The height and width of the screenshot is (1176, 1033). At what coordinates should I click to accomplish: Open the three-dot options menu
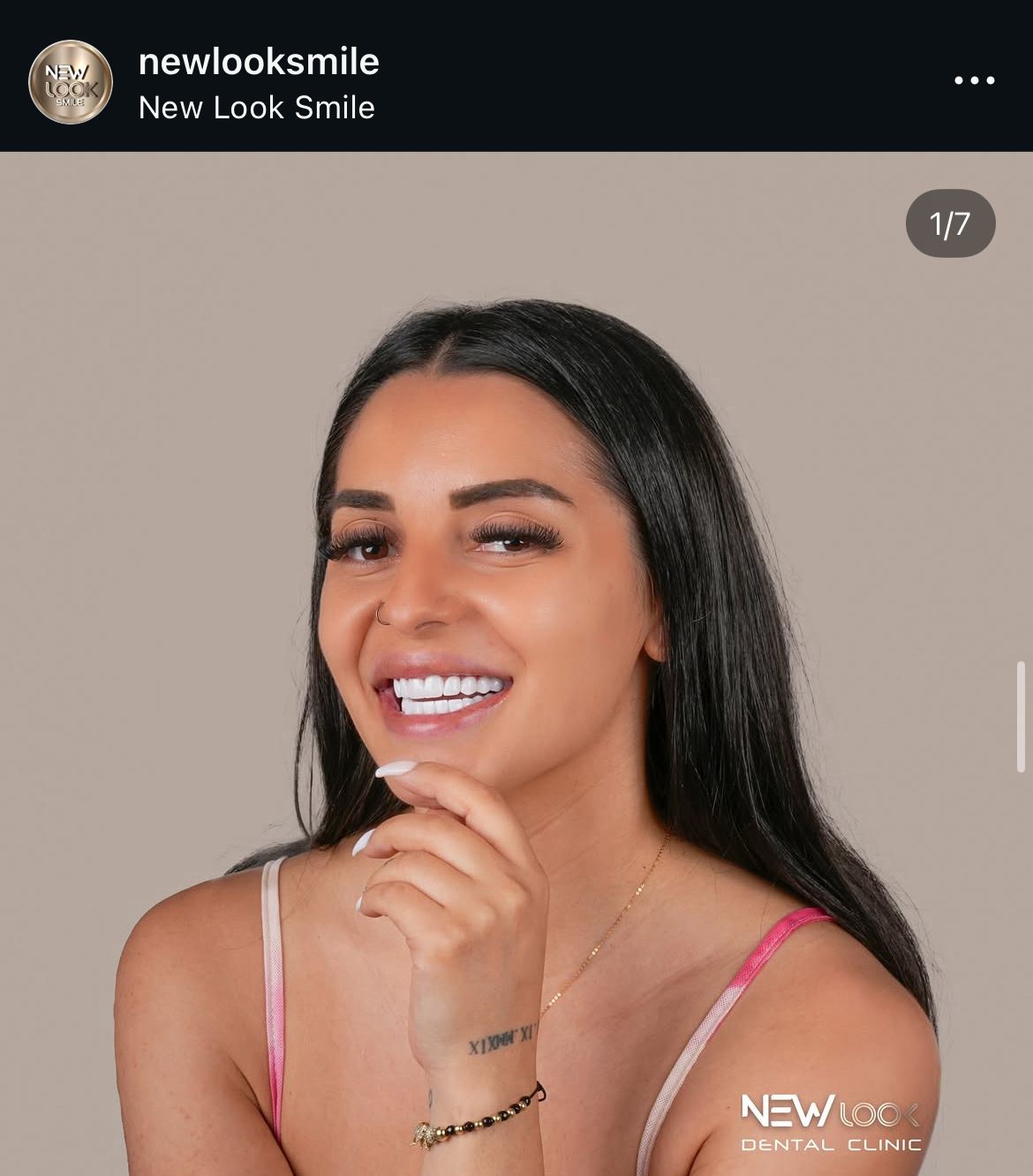(x=974, y=80)
